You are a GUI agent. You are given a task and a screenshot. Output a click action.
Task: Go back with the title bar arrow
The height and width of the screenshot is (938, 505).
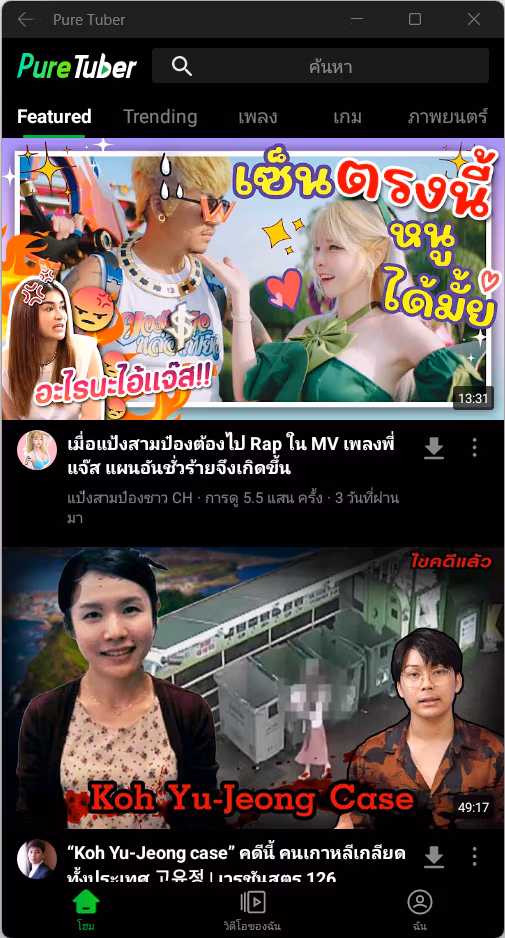[x=25, y=19]
